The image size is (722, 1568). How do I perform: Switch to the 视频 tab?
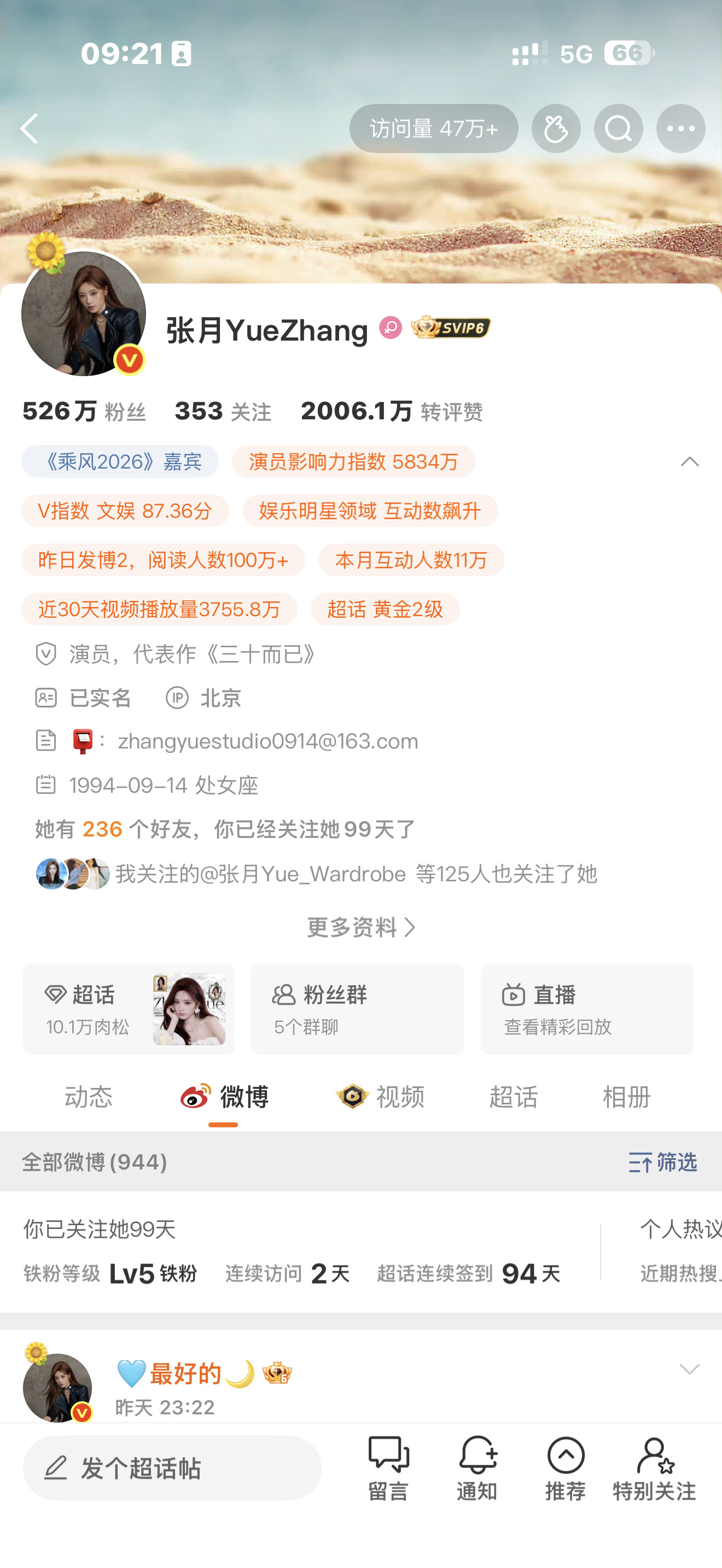(x=381, y=1097)
